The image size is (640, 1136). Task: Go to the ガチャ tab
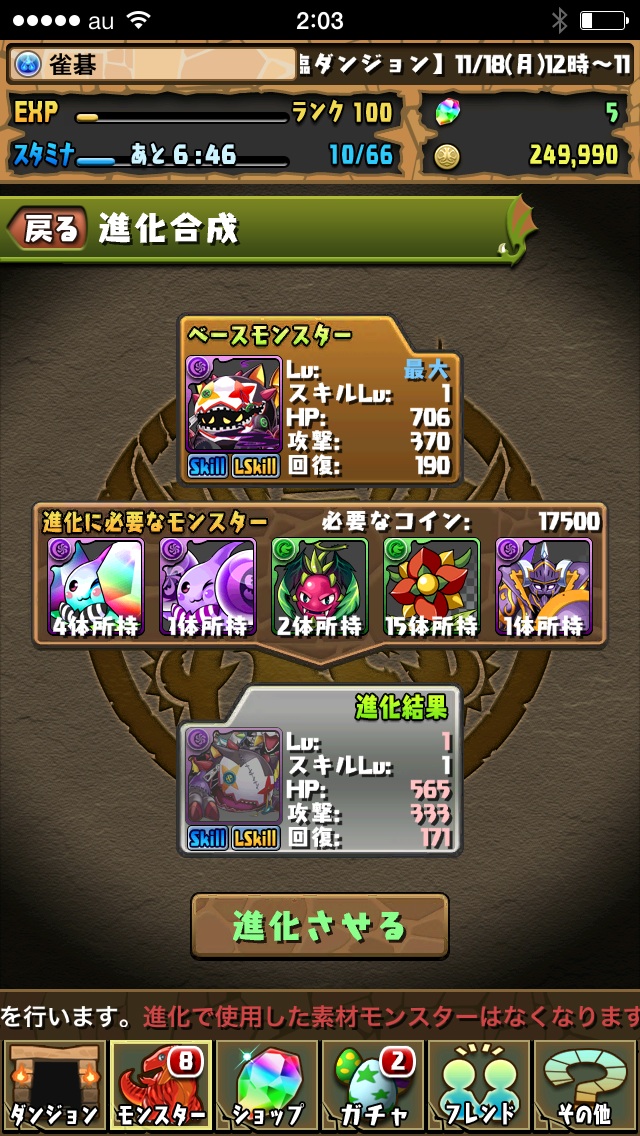tap(373, 1085)
